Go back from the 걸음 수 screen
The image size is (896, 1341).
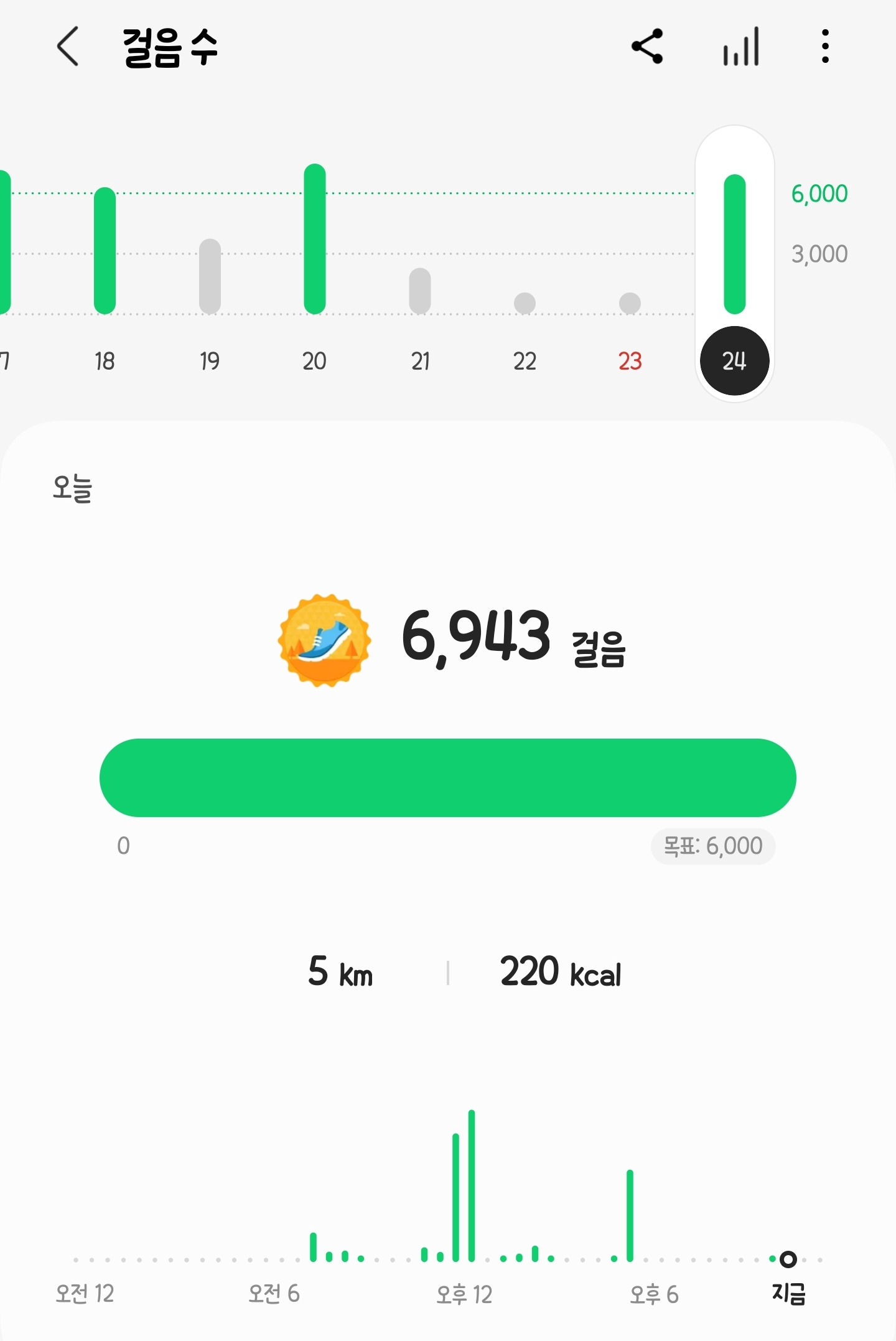68,47
